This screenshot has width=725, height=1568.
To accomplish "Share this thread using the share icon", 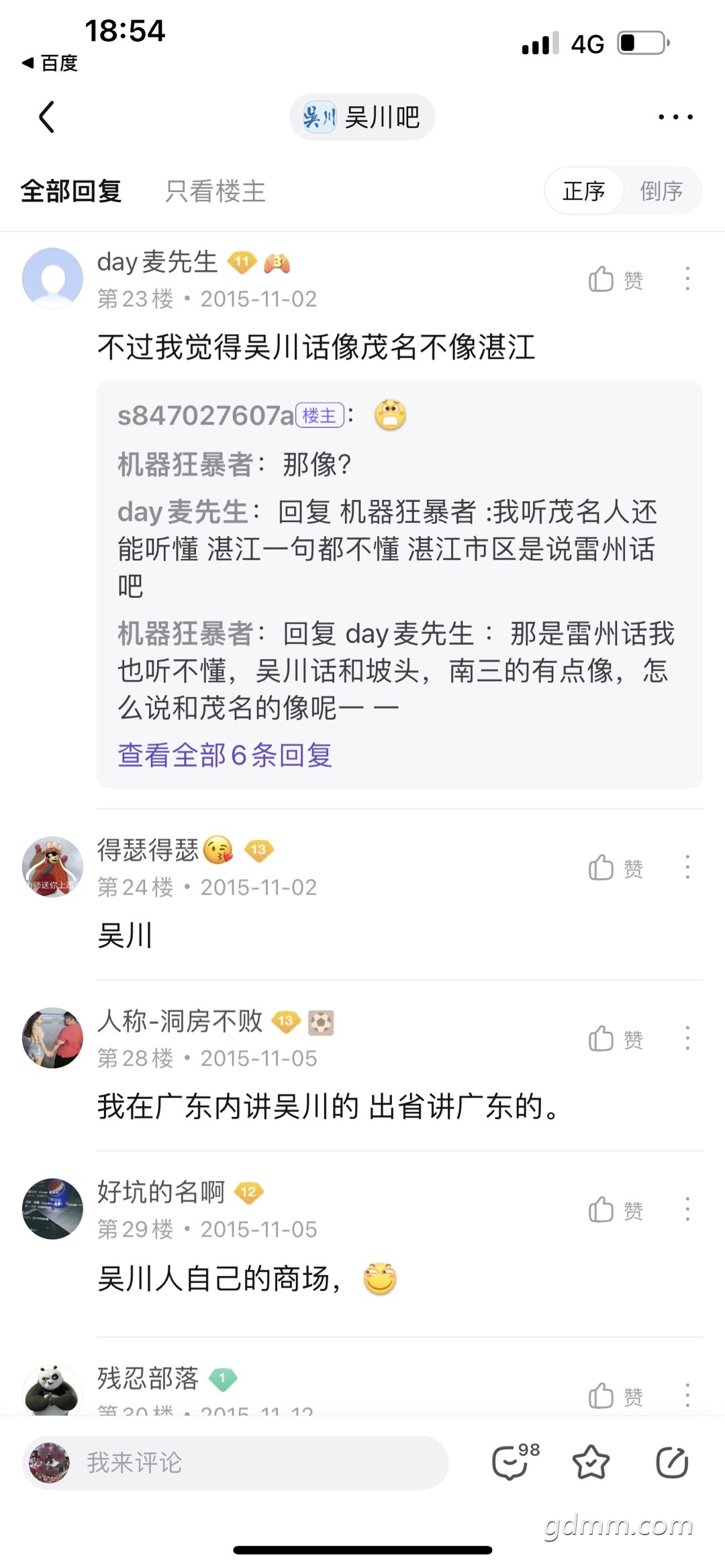I will [672, 1463].
